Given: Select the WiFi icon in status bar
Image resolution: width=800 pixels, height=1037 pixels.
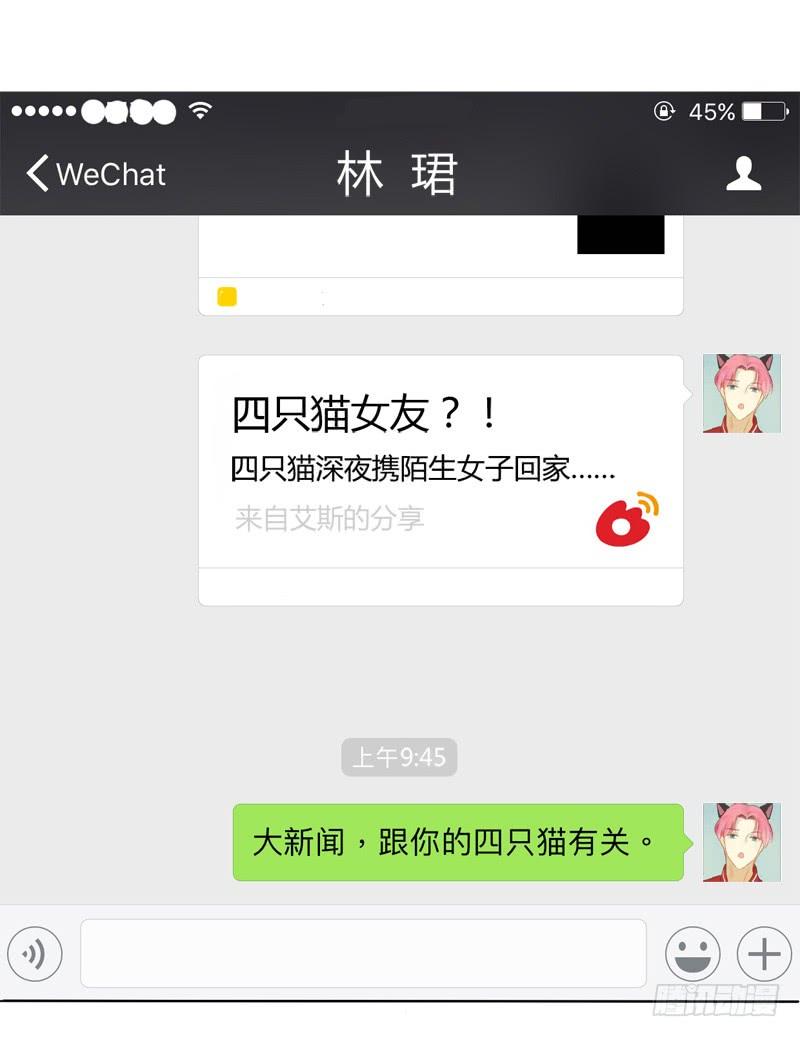Looking at the screenshot, I should 199,112.
